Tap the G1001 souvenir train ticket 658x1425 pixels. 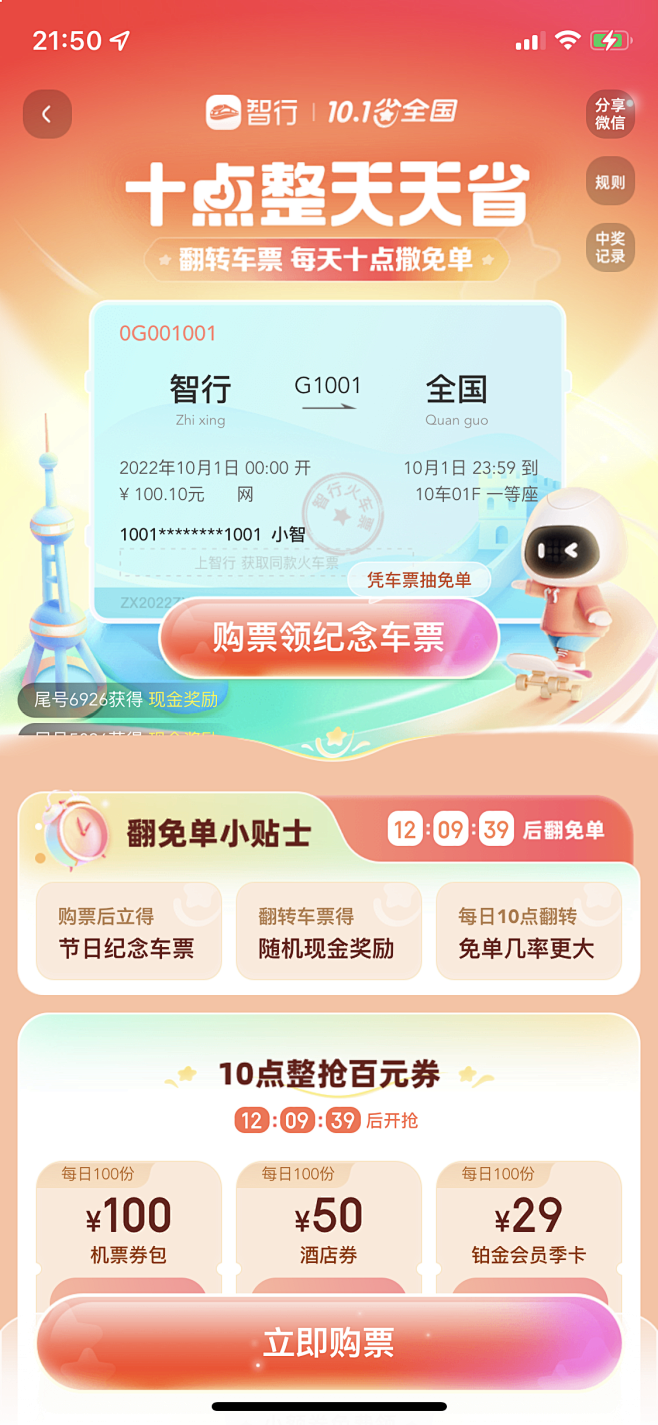(x=328, y=440)
